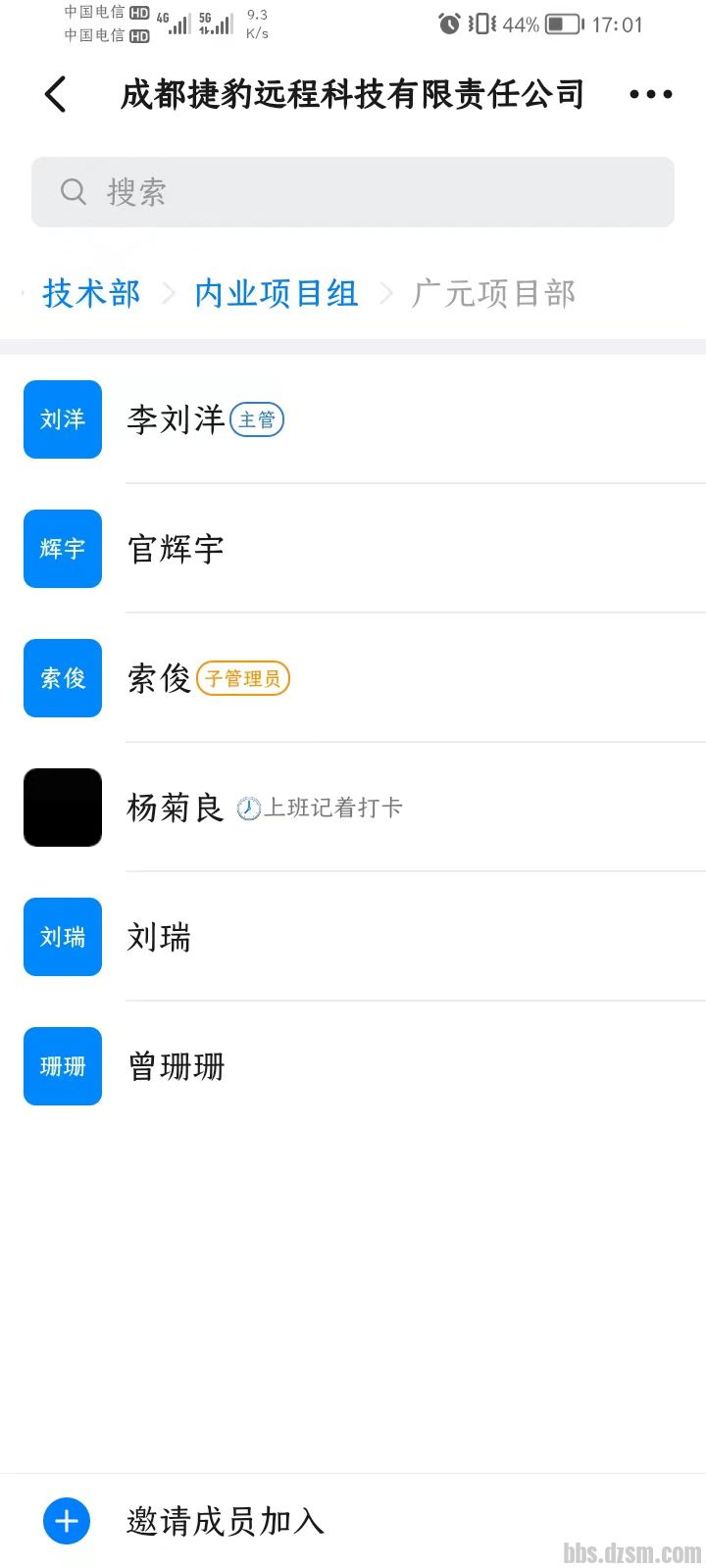Go back using the top-left arrow
This screenshot has height=1568, width=706.
click(x=56, y=95)
